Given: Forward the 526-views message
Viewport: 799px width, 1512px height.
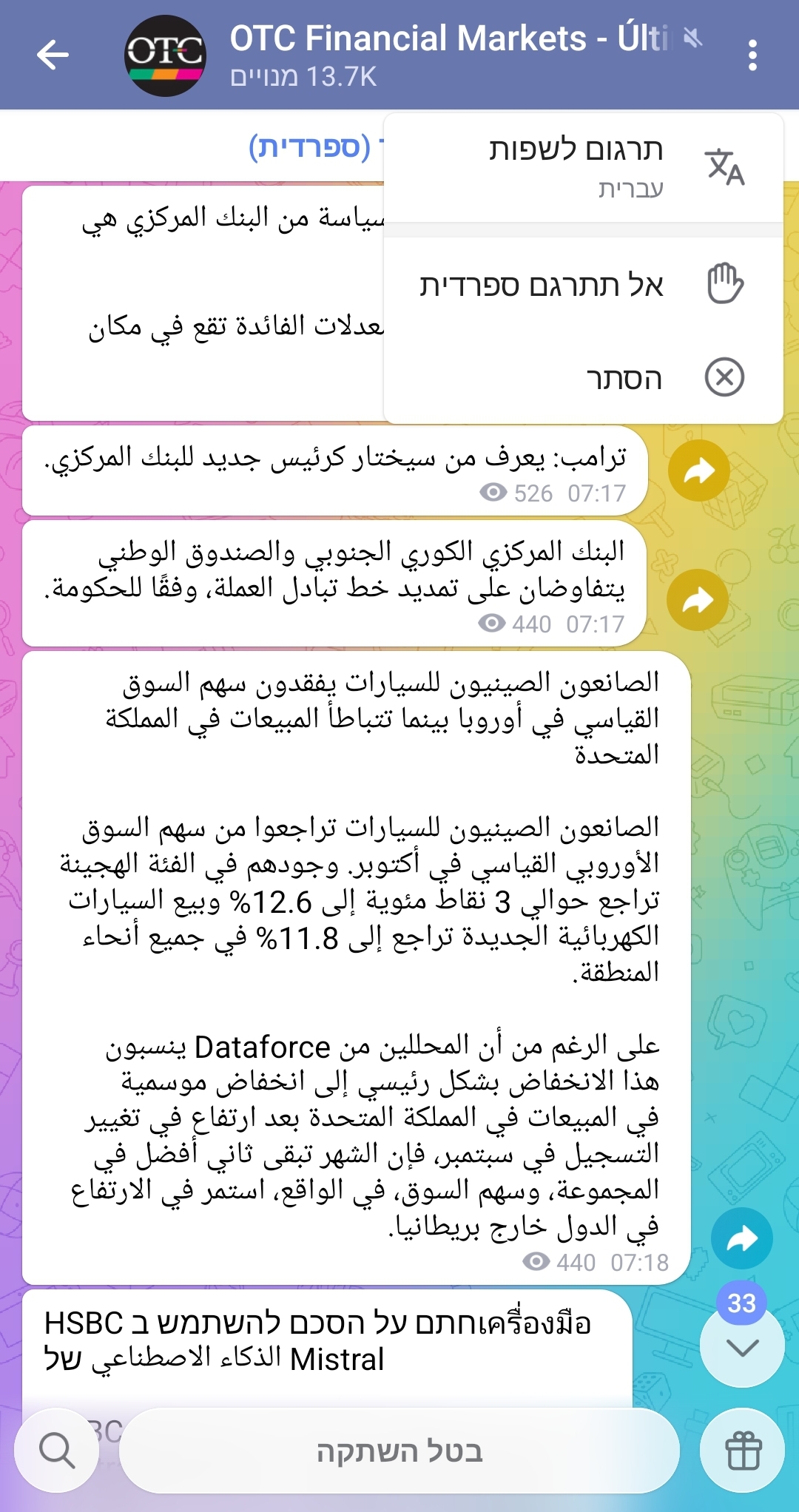Looking at the screenshot, I should (x=698, y=470).
